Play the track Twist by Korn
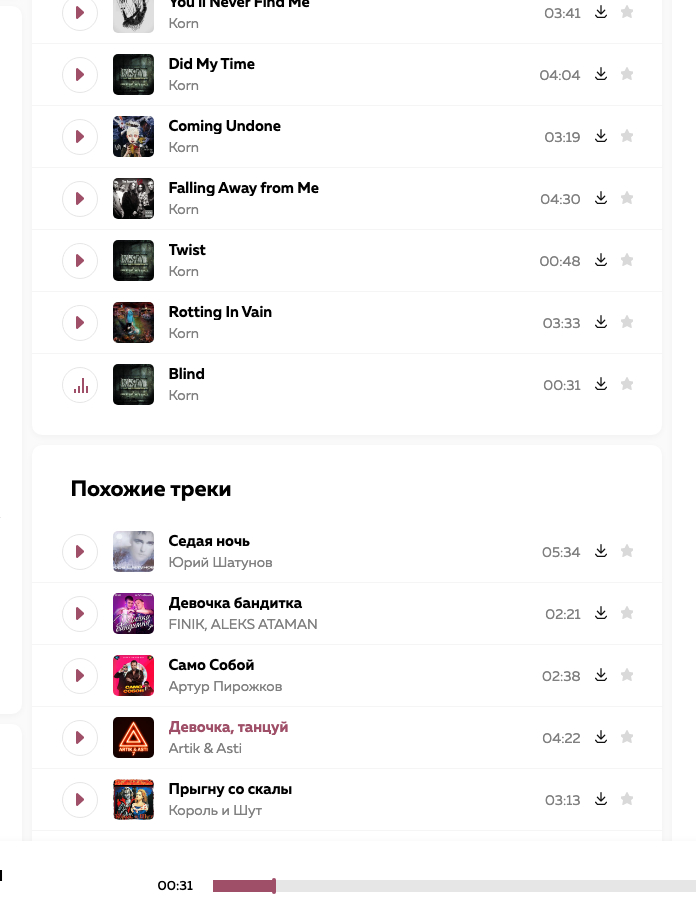Screen dimensions: 696x923 (80, 261)
